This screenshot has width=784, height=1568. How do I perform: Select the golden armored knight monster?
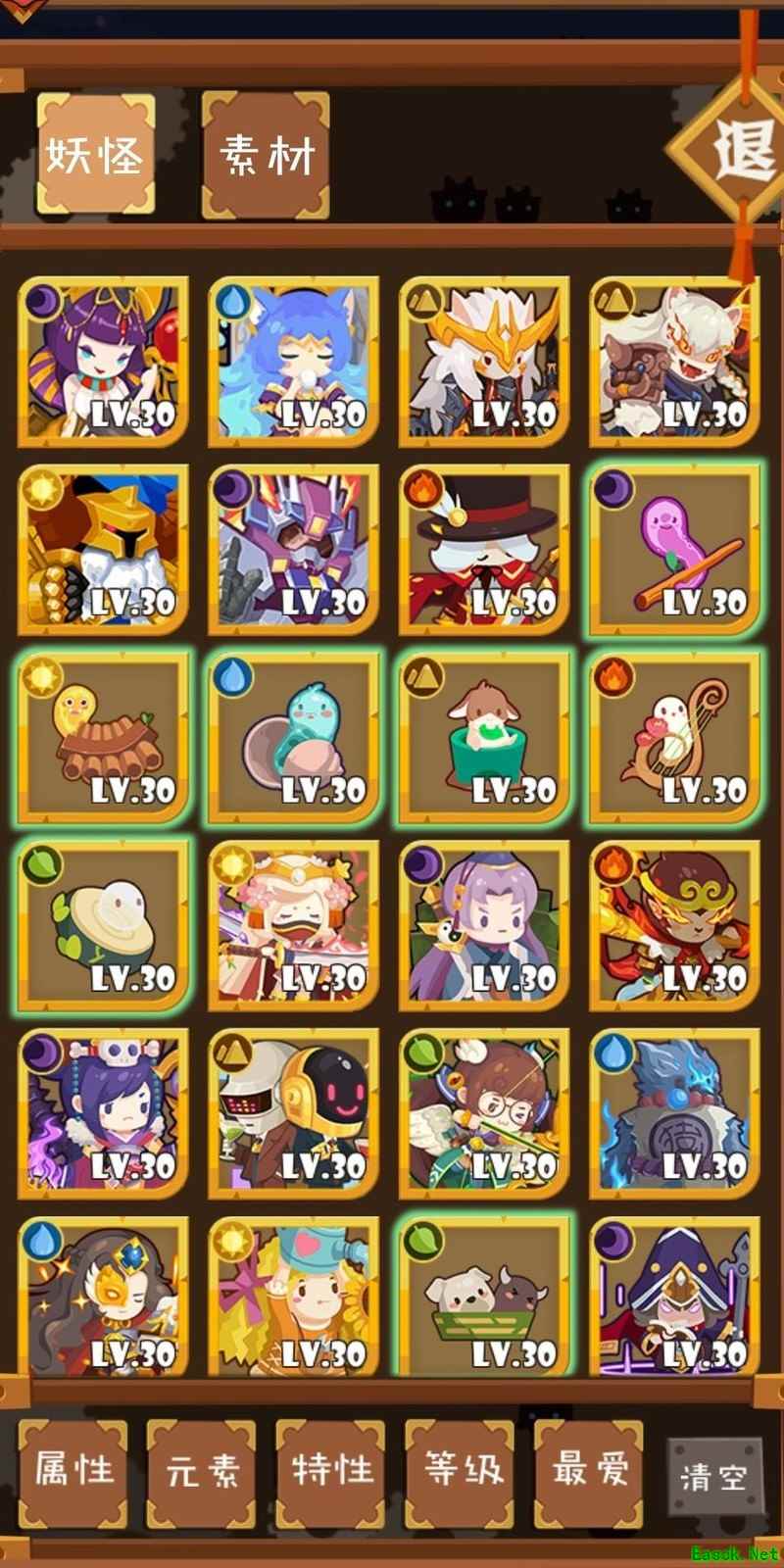(103, 549)
